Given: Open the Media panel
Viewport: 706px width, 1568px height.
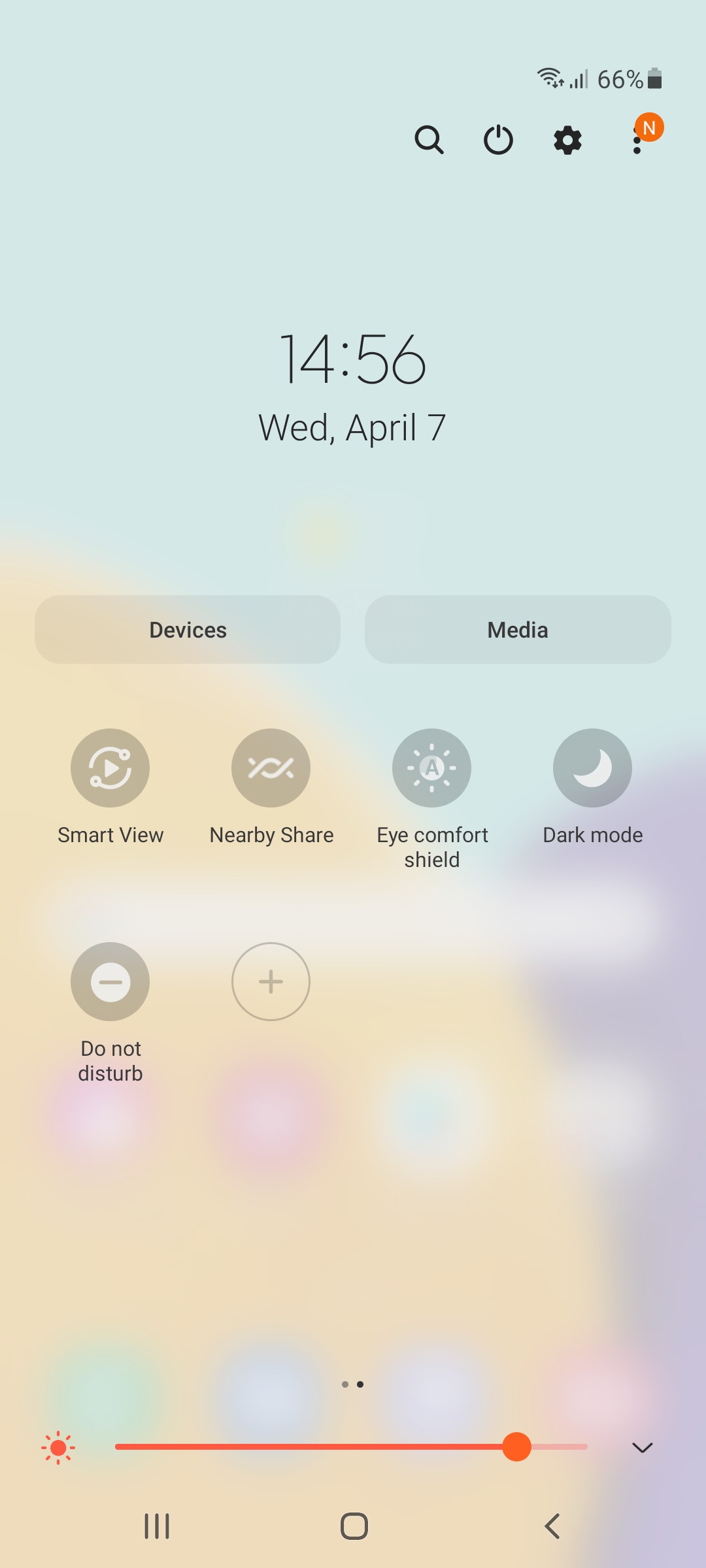Looking at the screenshot, I should pos(518,630).
